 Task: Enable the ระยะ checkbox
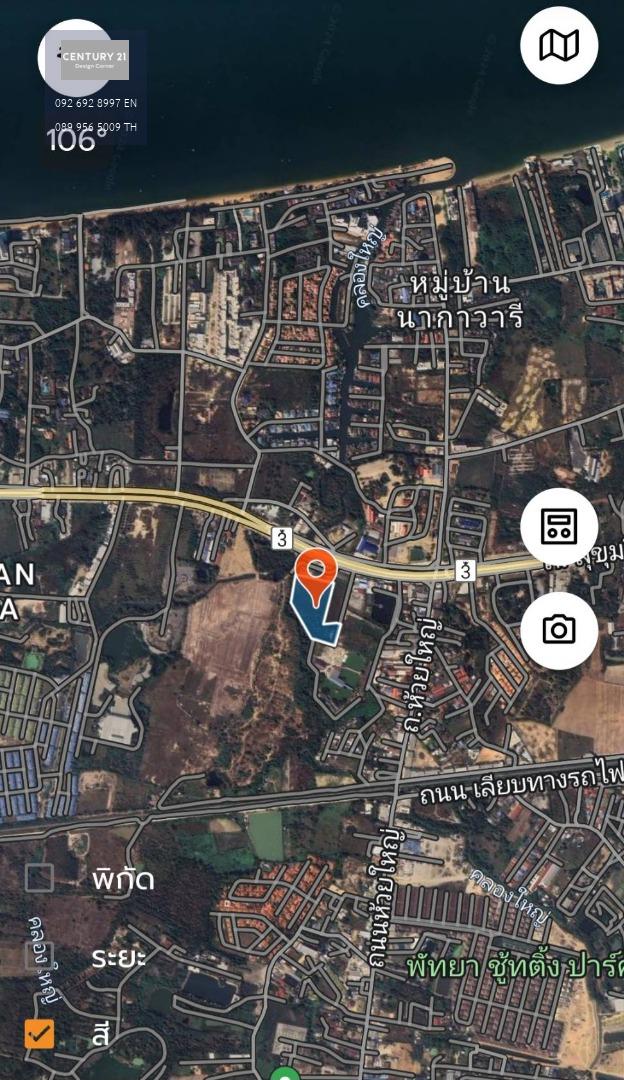pyautogui.click(x=40, y=956)
